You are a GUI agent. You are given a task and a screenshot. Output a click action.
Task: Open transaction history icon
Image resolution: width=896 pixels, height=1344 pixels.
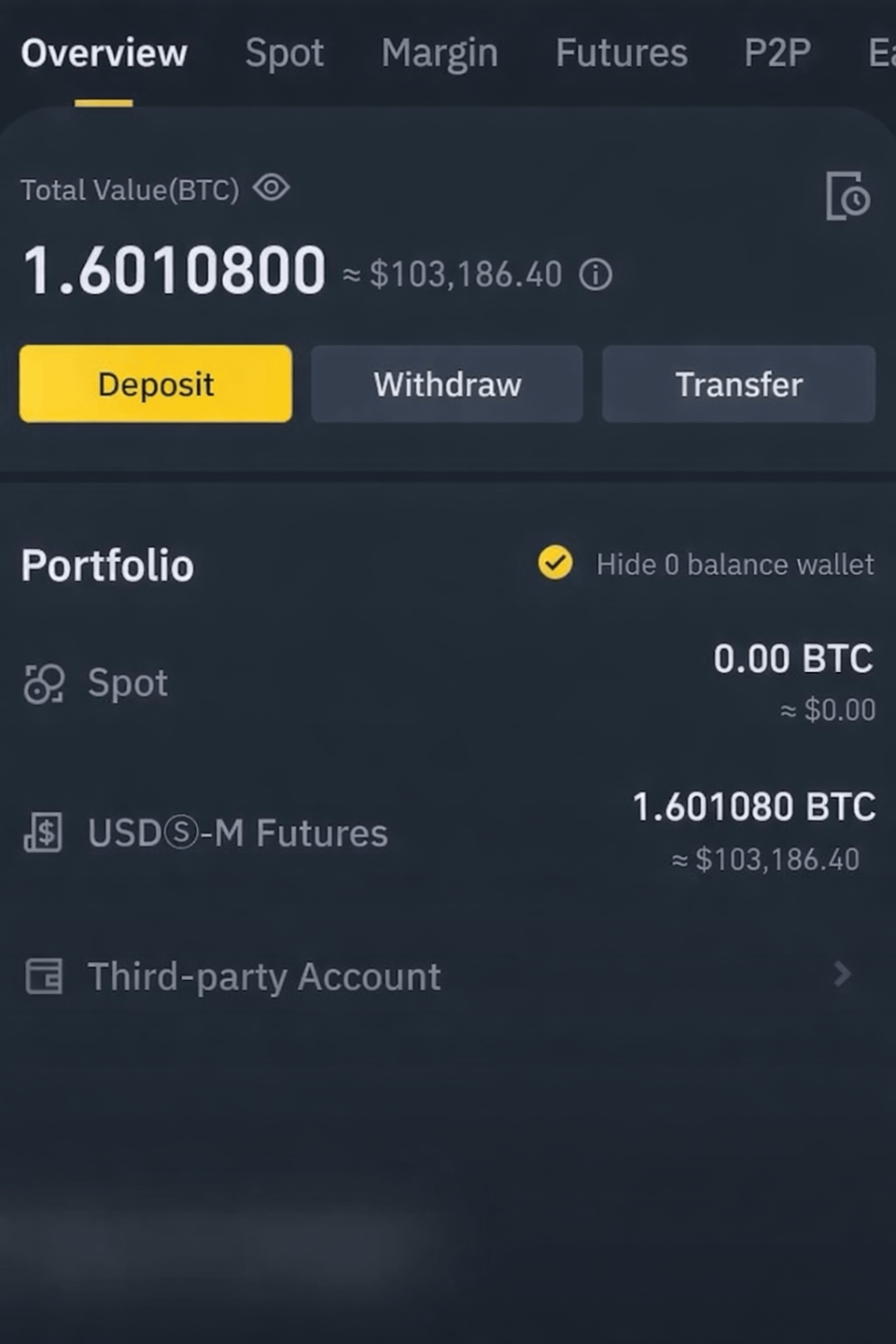[847, 196]
